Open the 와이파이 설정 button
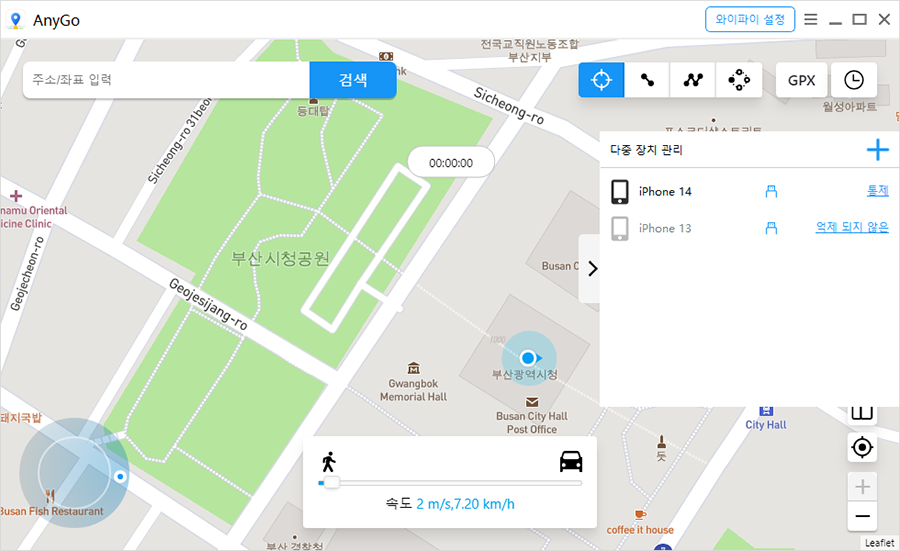This screenshot has height=551, width=900. (x=750, y=19)
